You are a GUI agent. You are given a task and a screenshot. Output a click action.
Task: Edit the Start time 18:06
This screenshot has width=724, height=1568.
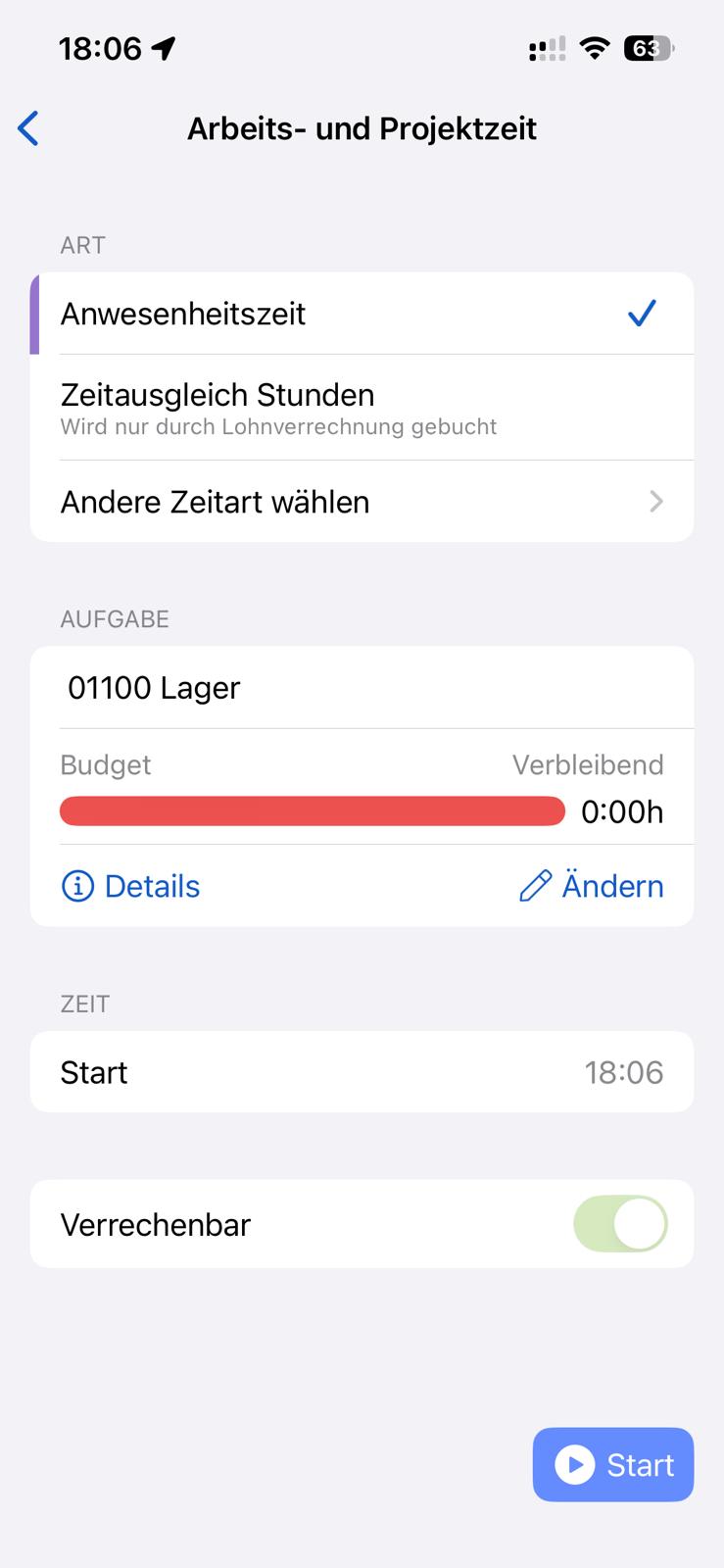click(x=623, y=1072)
